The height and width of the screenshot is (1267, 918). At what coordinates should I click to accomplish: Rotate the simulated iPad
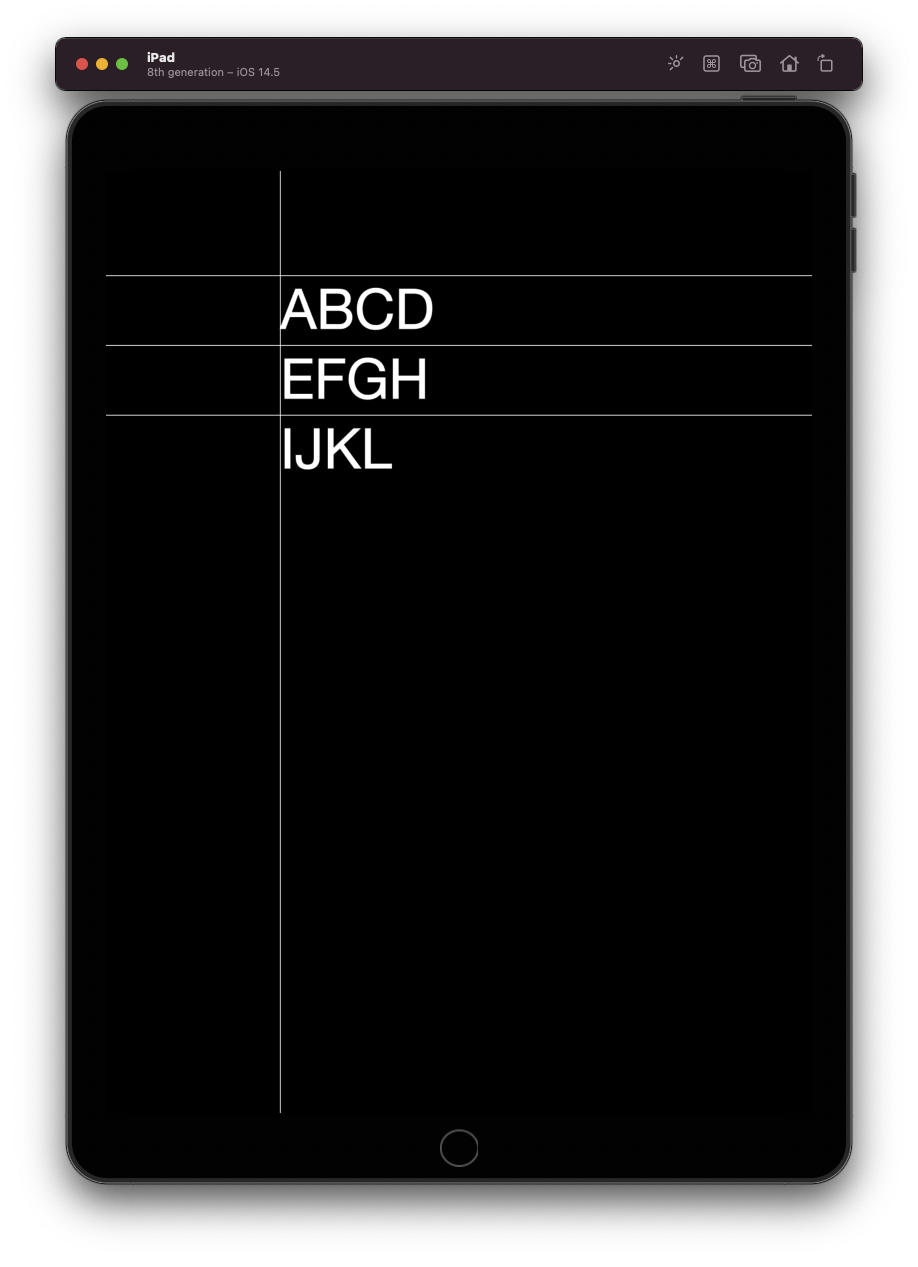(825, 63)
